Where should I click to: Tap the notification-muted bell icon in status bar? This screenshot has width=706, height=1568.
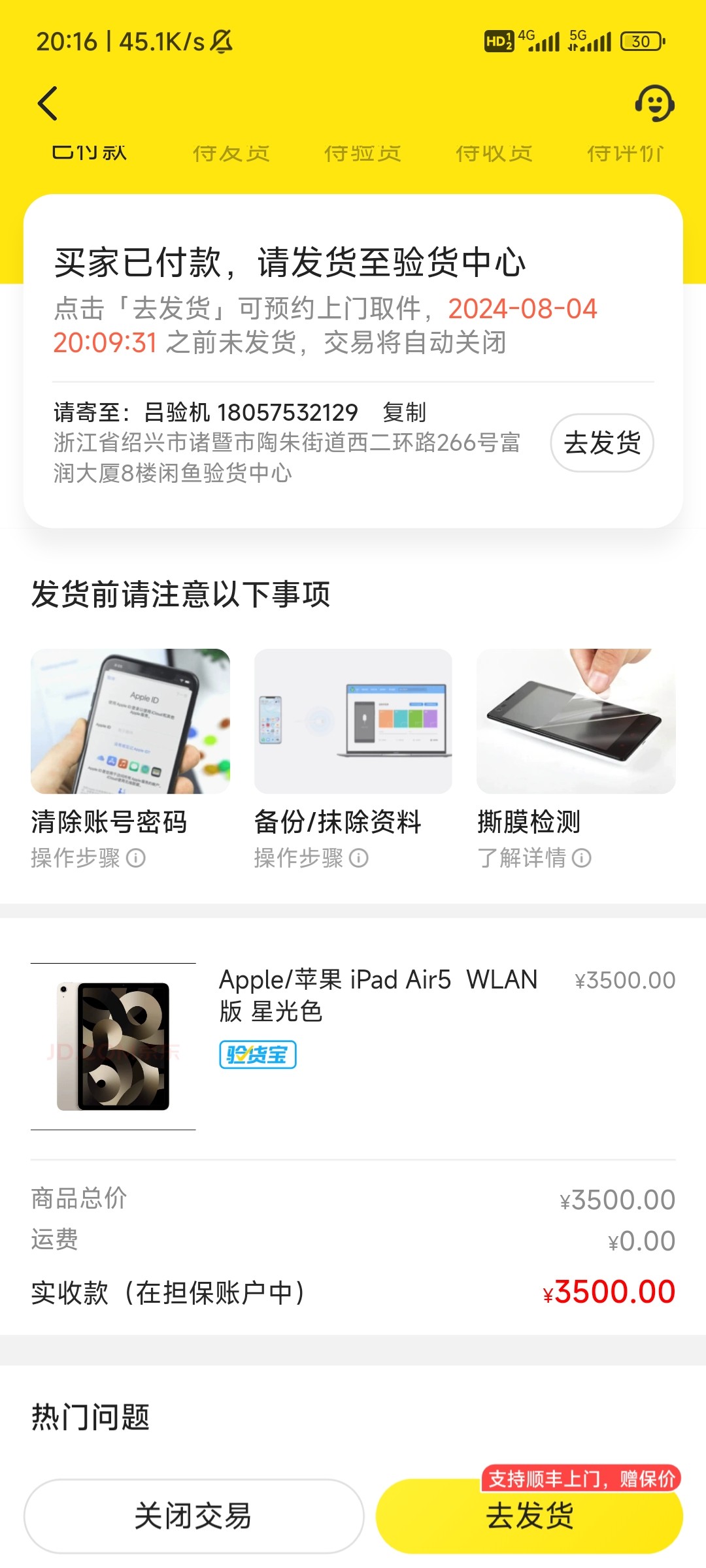[x=222, y=41]
